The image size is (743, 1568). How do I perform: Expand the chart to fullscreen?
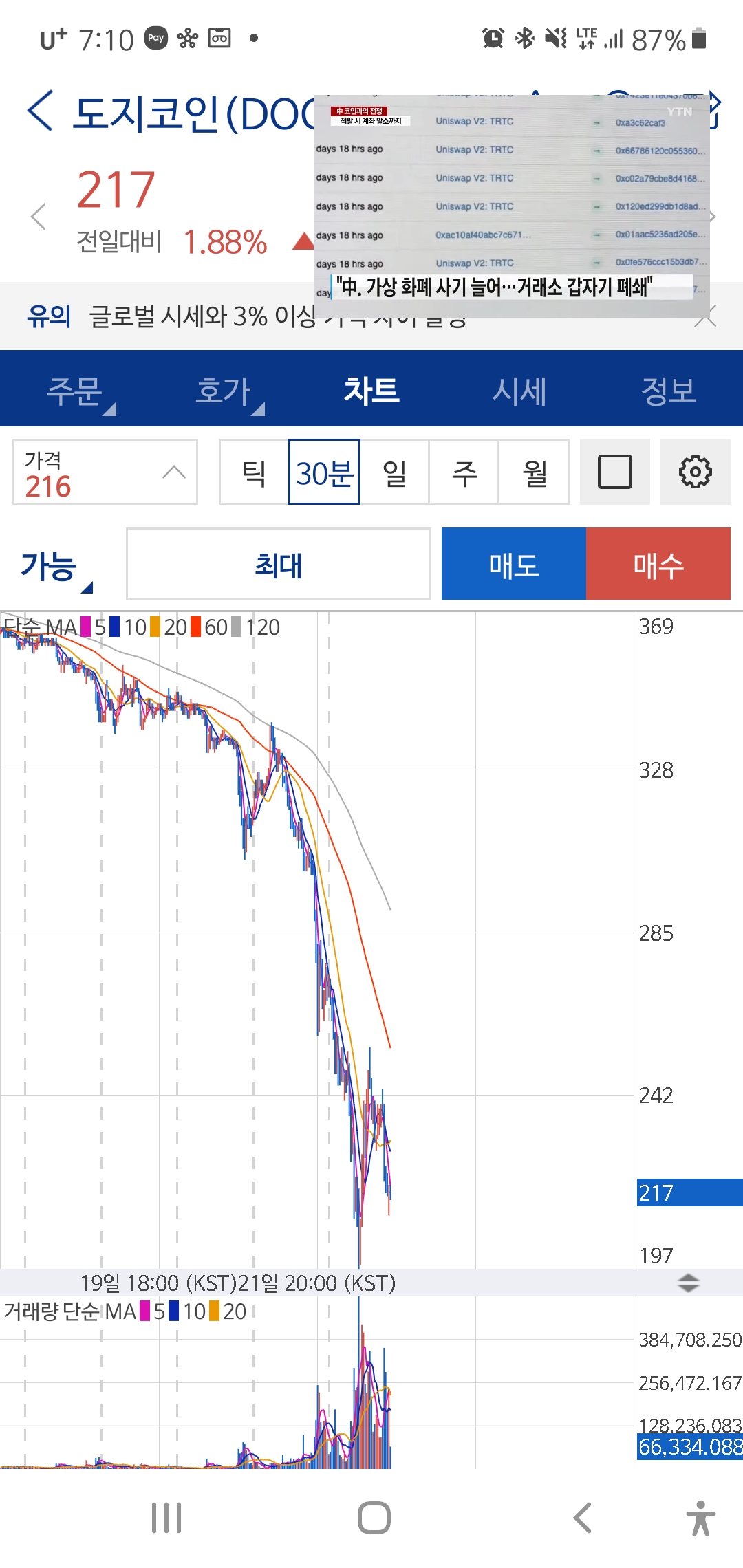pos(615,472)
